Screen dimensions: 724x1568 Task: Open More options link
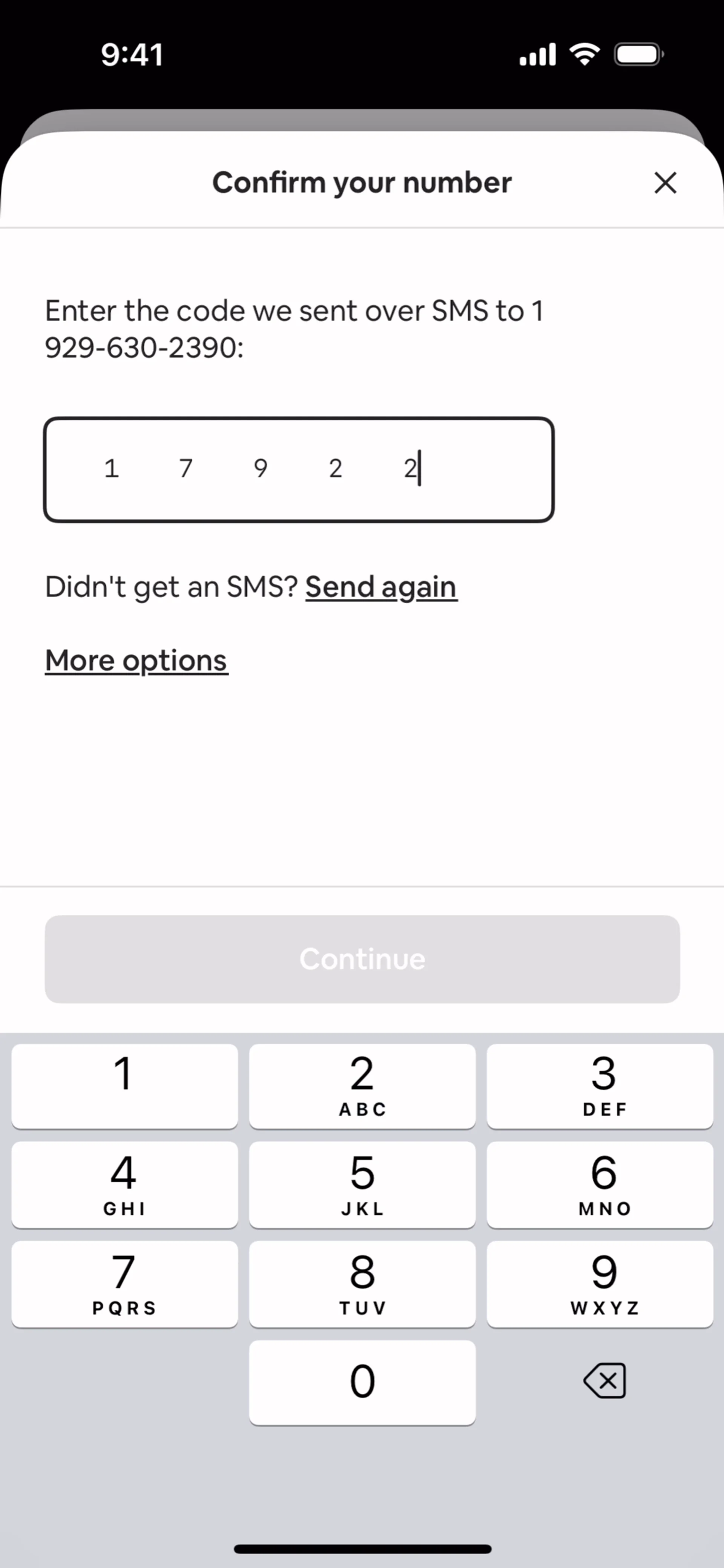pos(137,661)
